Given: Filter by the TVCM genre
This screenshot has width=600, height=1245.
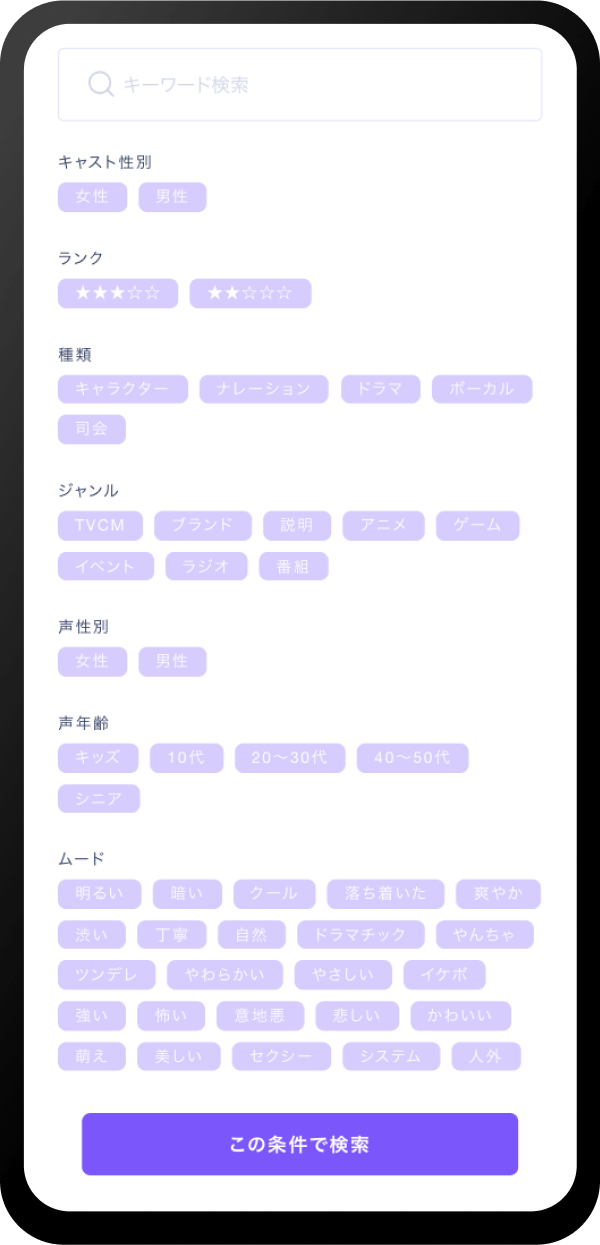Looking at the screenshot, I should click(x=100, y=525).
